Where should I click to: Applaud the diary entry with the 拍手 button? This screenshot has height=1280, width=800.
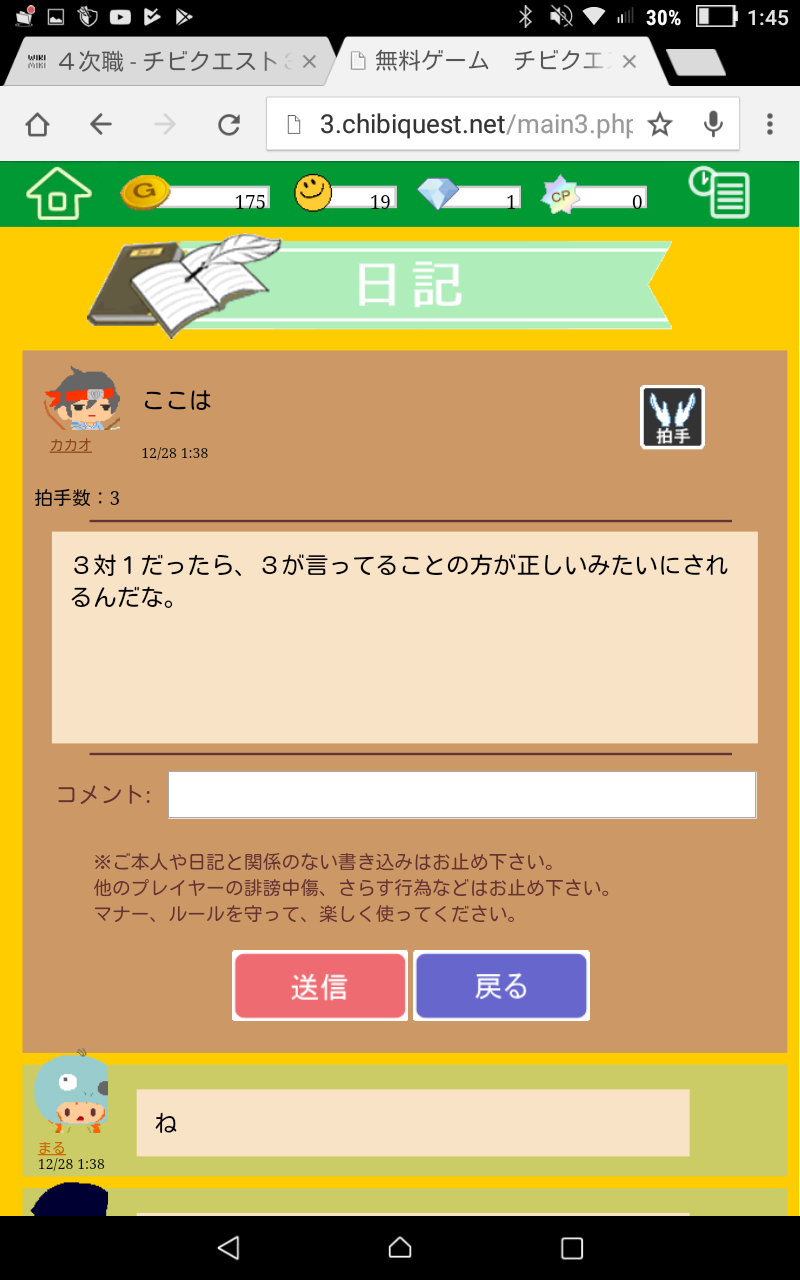672,417
